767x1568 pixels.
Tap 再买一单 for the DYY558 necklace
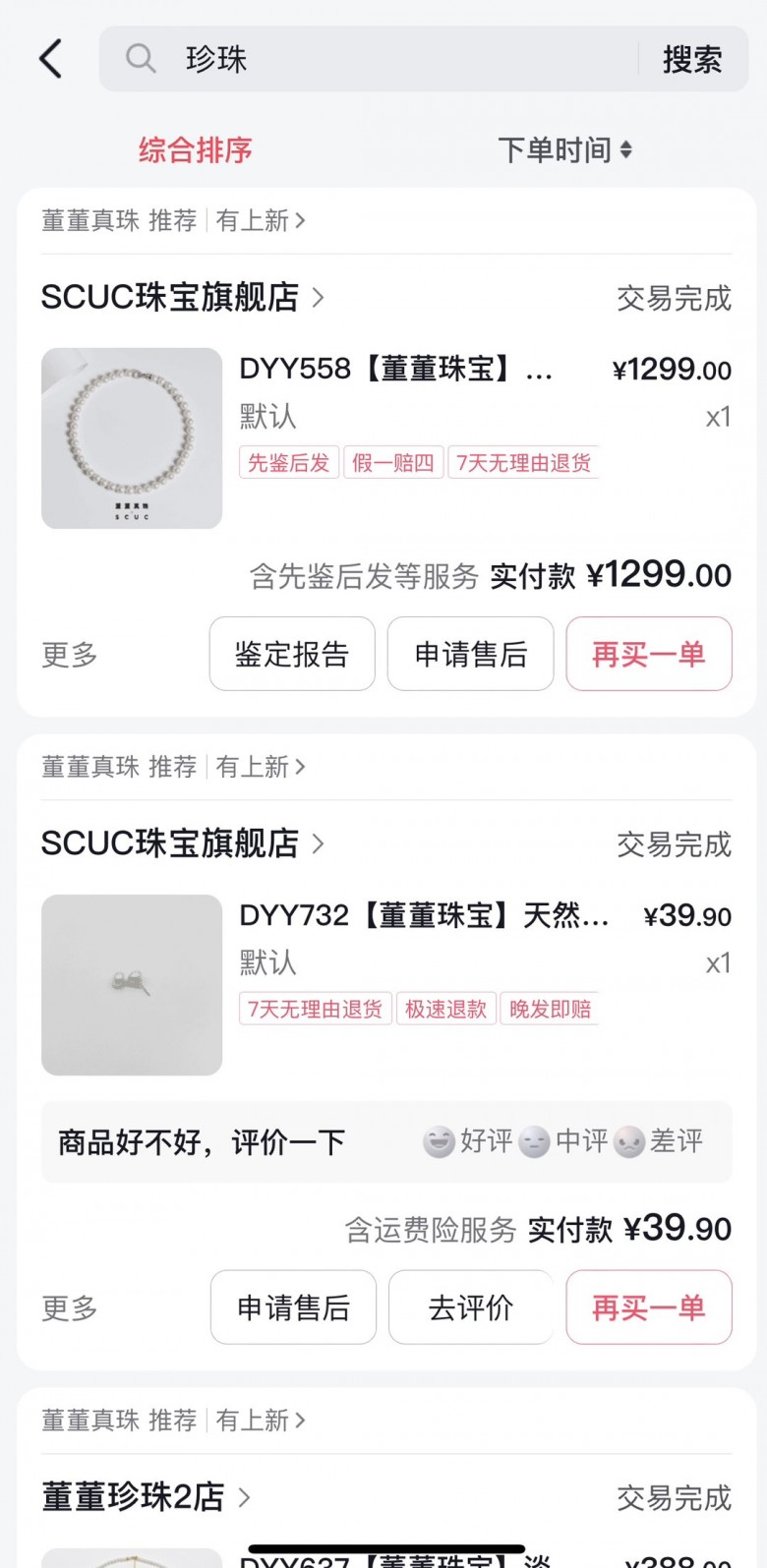tap(648, 654)
